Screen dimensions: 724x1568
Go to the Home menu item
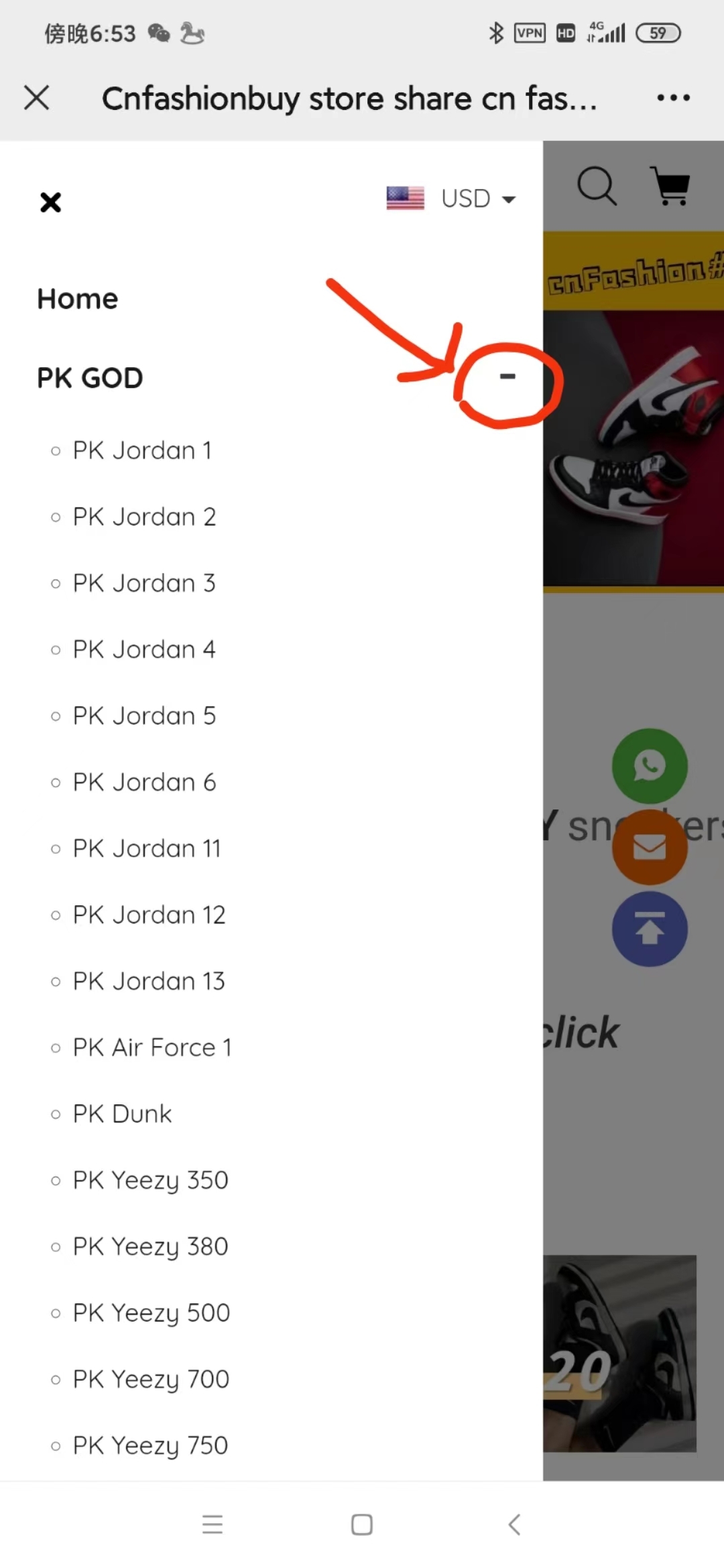pyautogui.click(x=78, y=299)
